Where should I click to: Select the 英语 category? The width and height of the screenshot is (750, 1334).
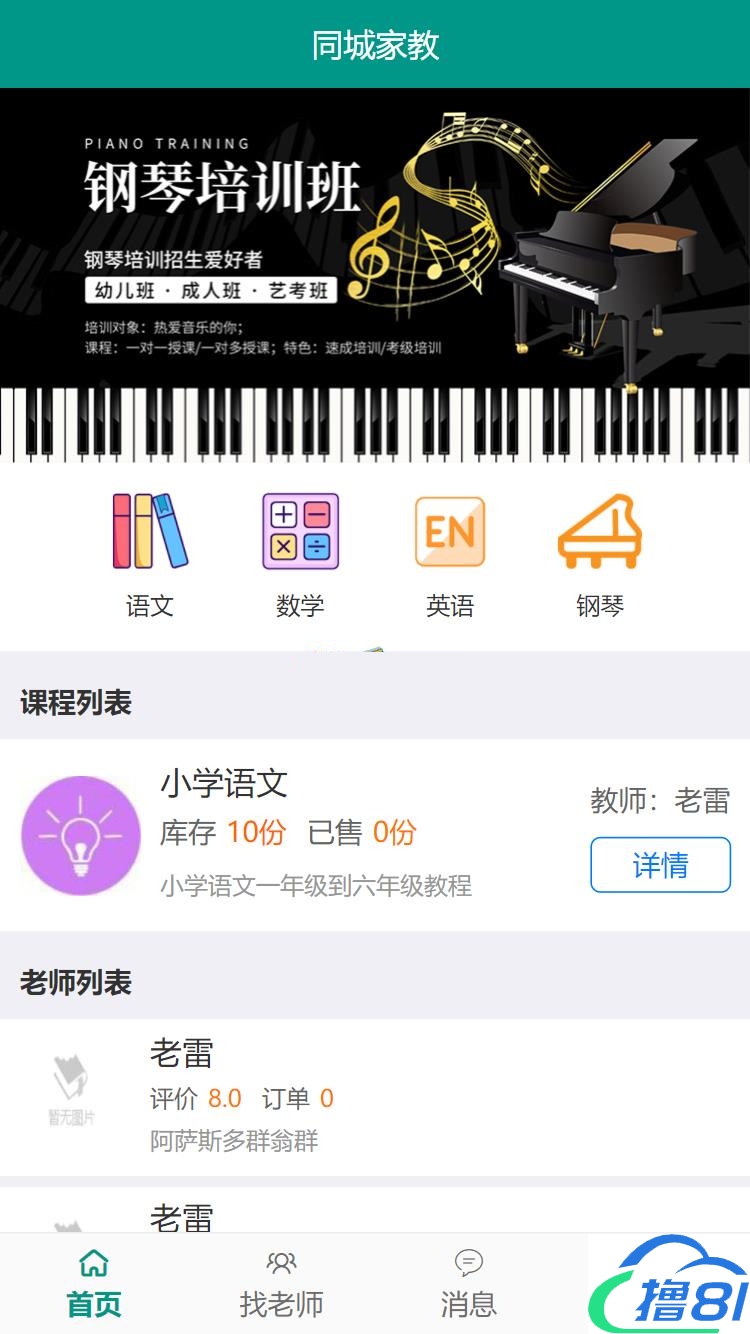coord(450,555)
